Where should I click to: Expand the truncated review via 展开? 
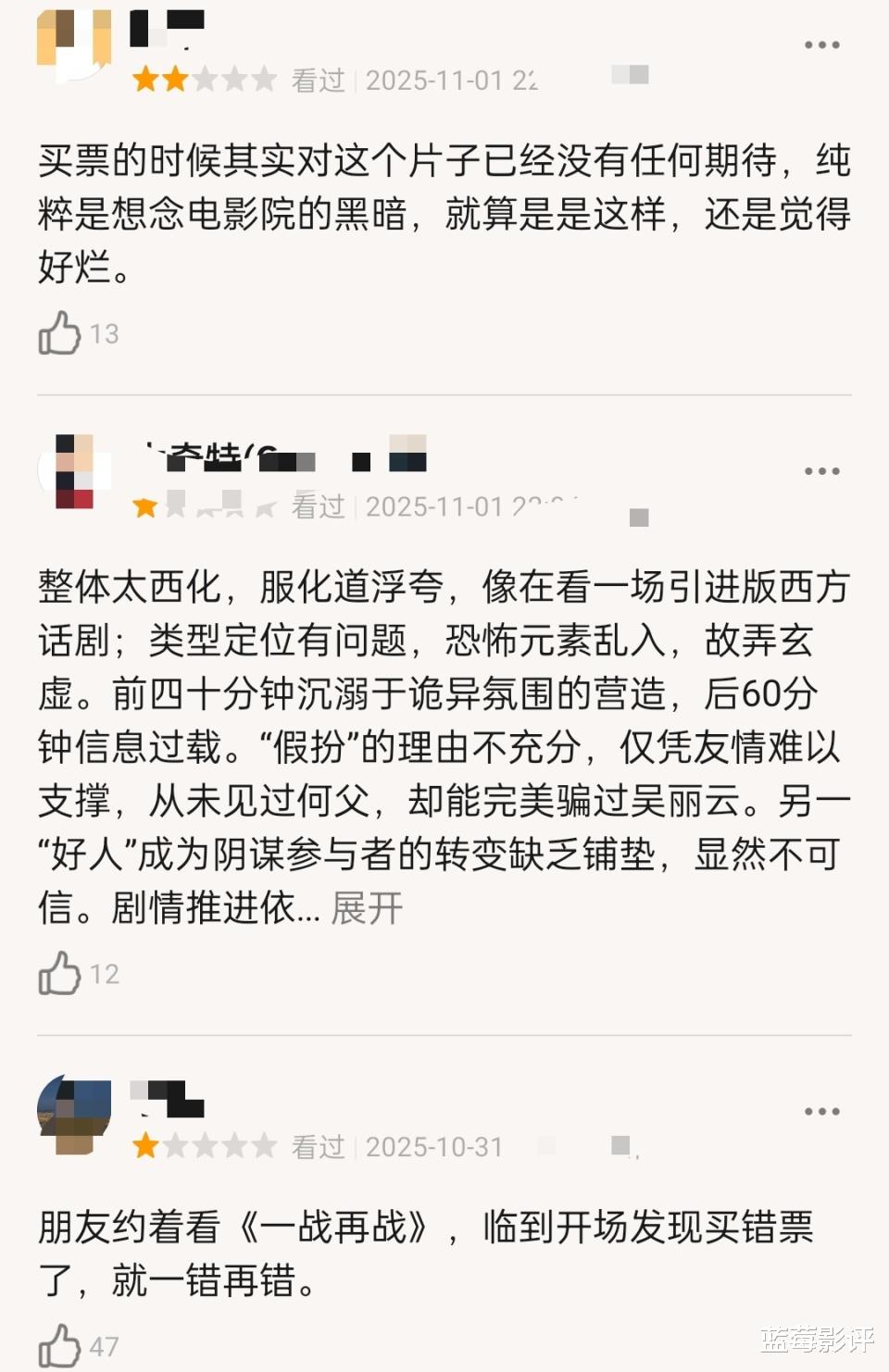[x=367, y=908]
